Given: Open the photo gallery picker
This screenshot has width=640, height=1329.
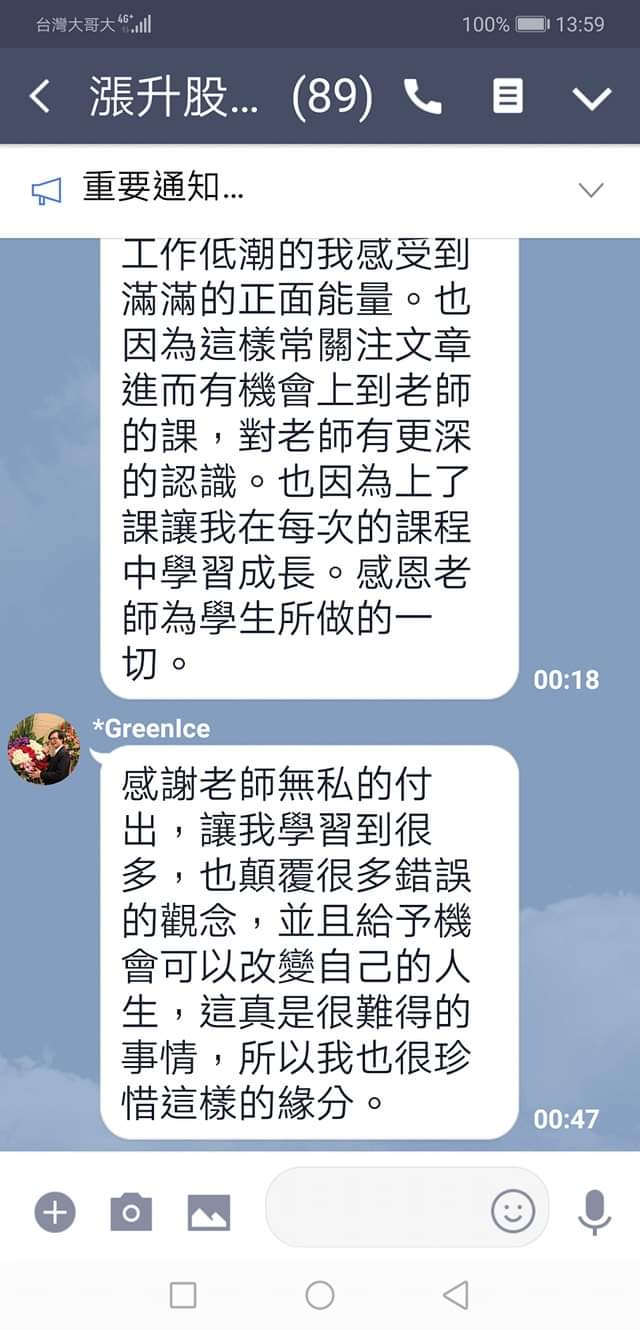Looking at the screenshot, I should (x=208, y=1212).
